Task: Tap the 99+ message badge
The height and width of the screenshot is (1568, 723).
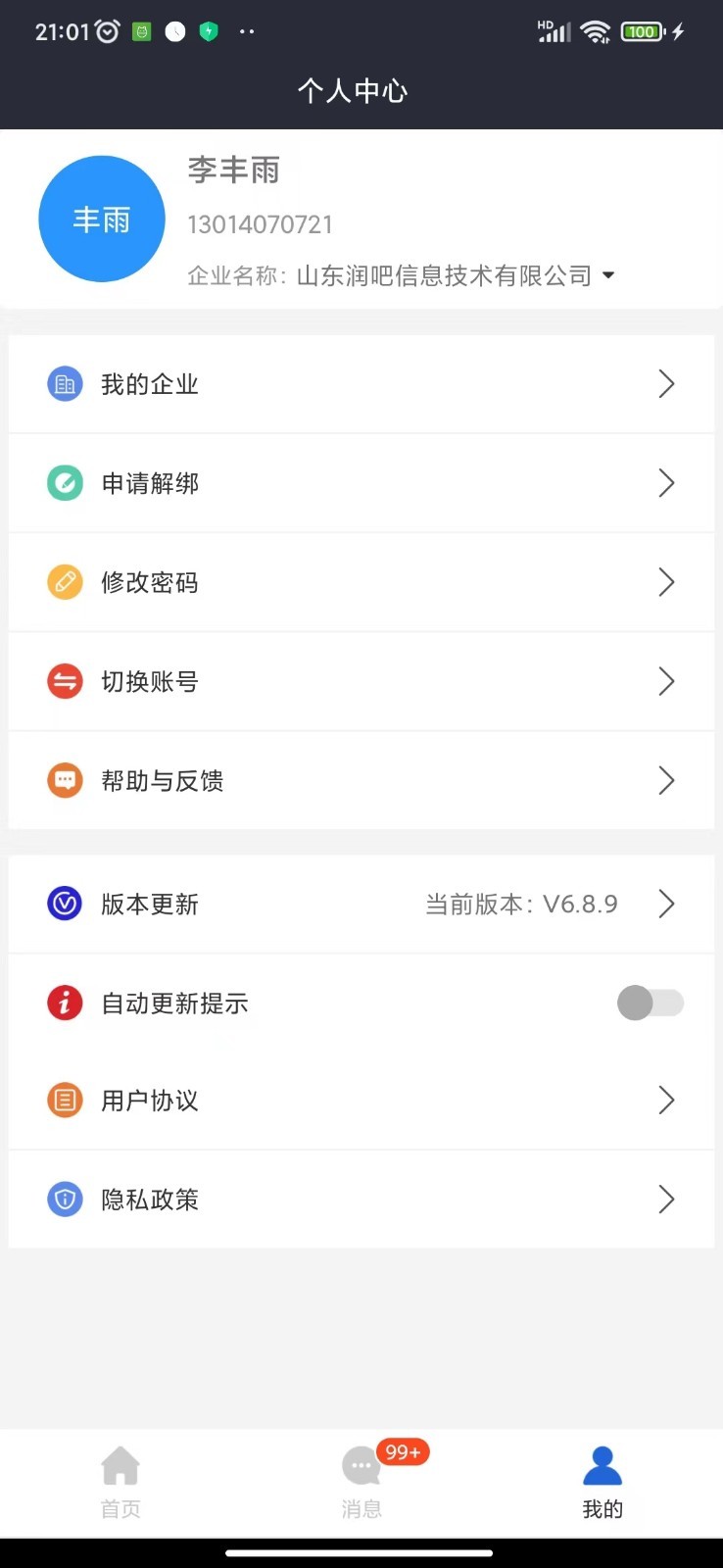Action: pyautogui.click(x=402, y=1451)
